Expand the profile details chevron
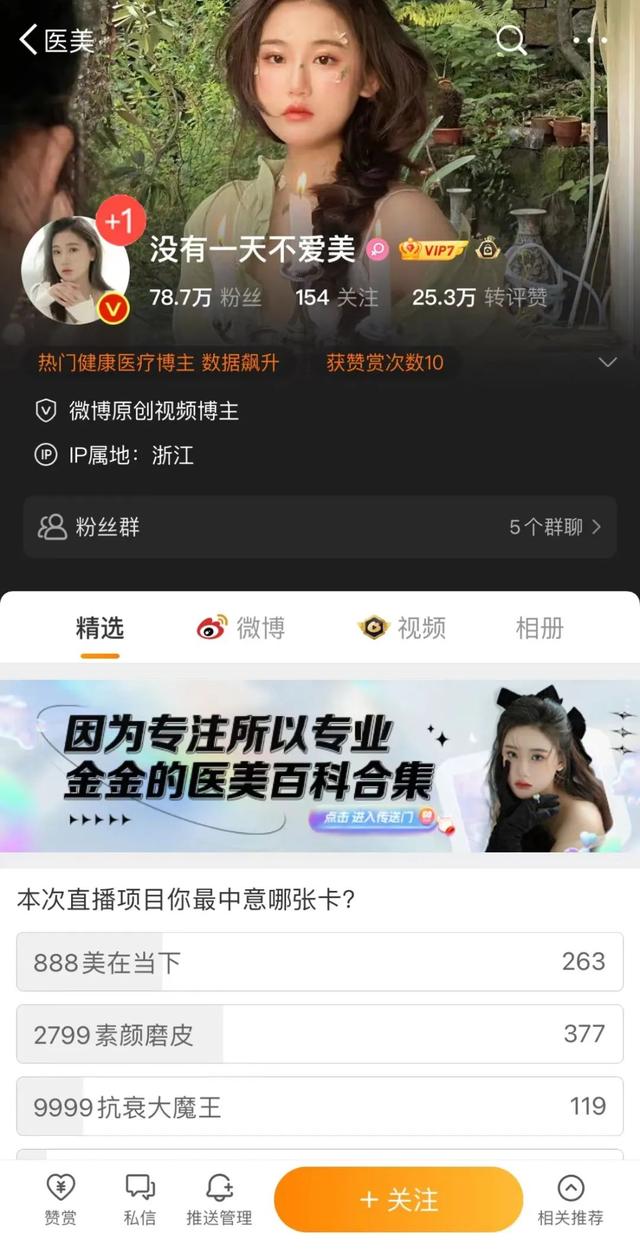Screen dimensions: 640x1259 [x=606, y=362]
